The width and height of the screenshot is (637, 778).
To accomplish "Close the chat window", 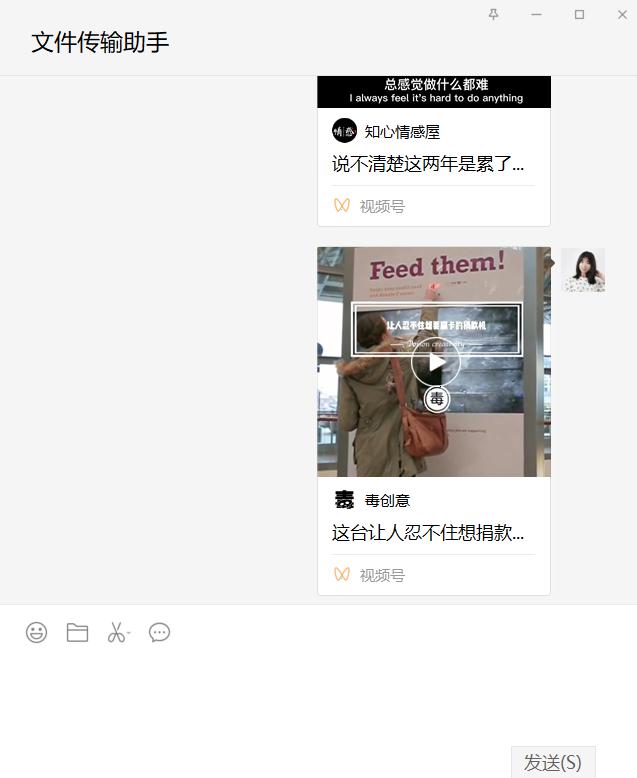I will [x=622, y=14].
